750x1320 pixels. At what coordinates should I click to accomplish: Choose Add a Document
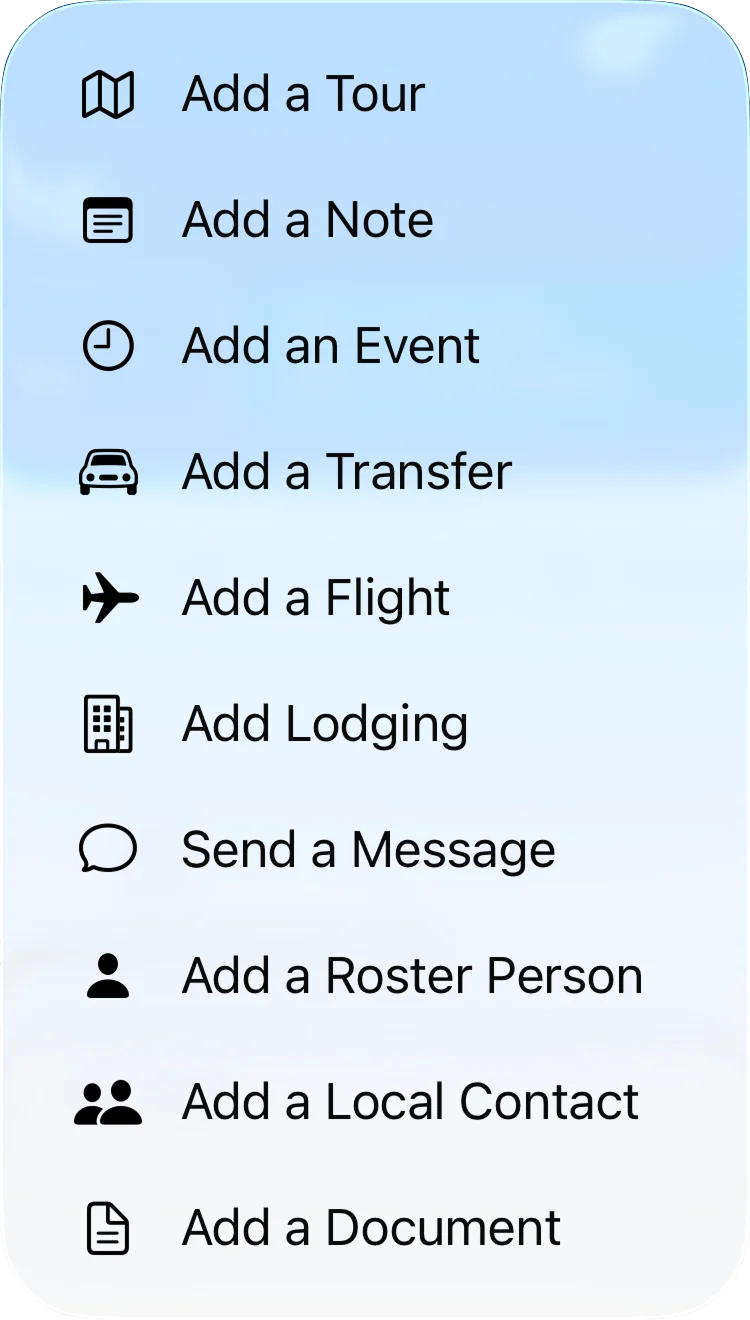[371, 1227]
